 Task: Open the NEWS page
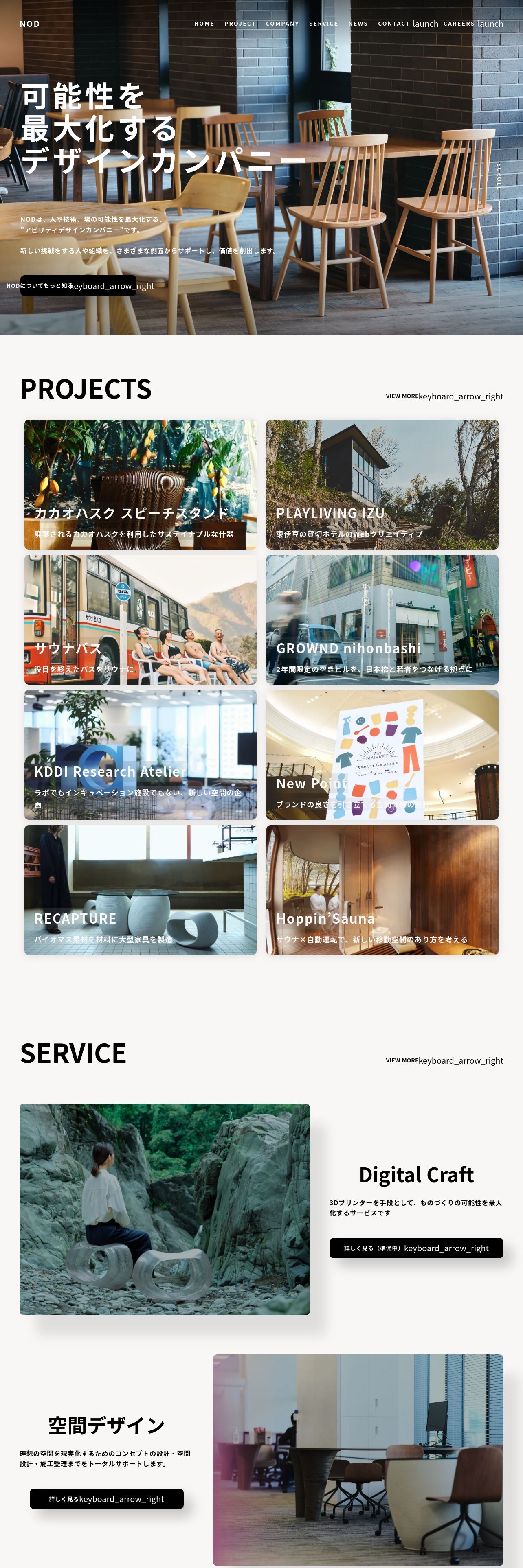point(358,24)
